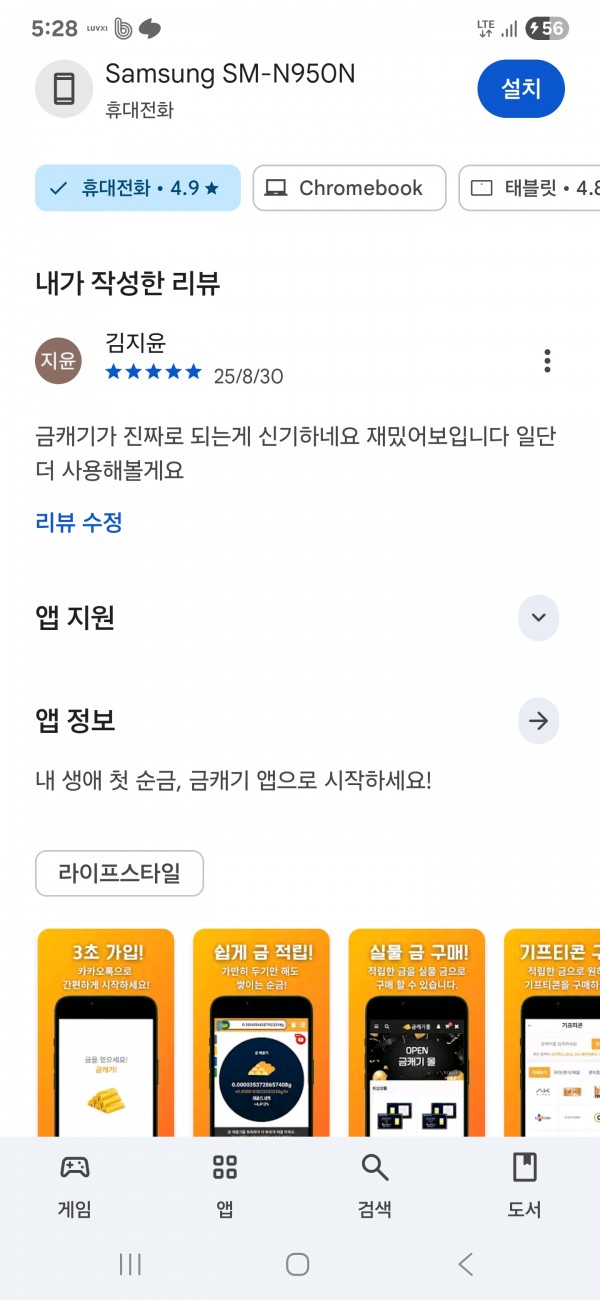Switch to the 도서 tab
Screen dimensions: 600x1300
coord(524,1186)
